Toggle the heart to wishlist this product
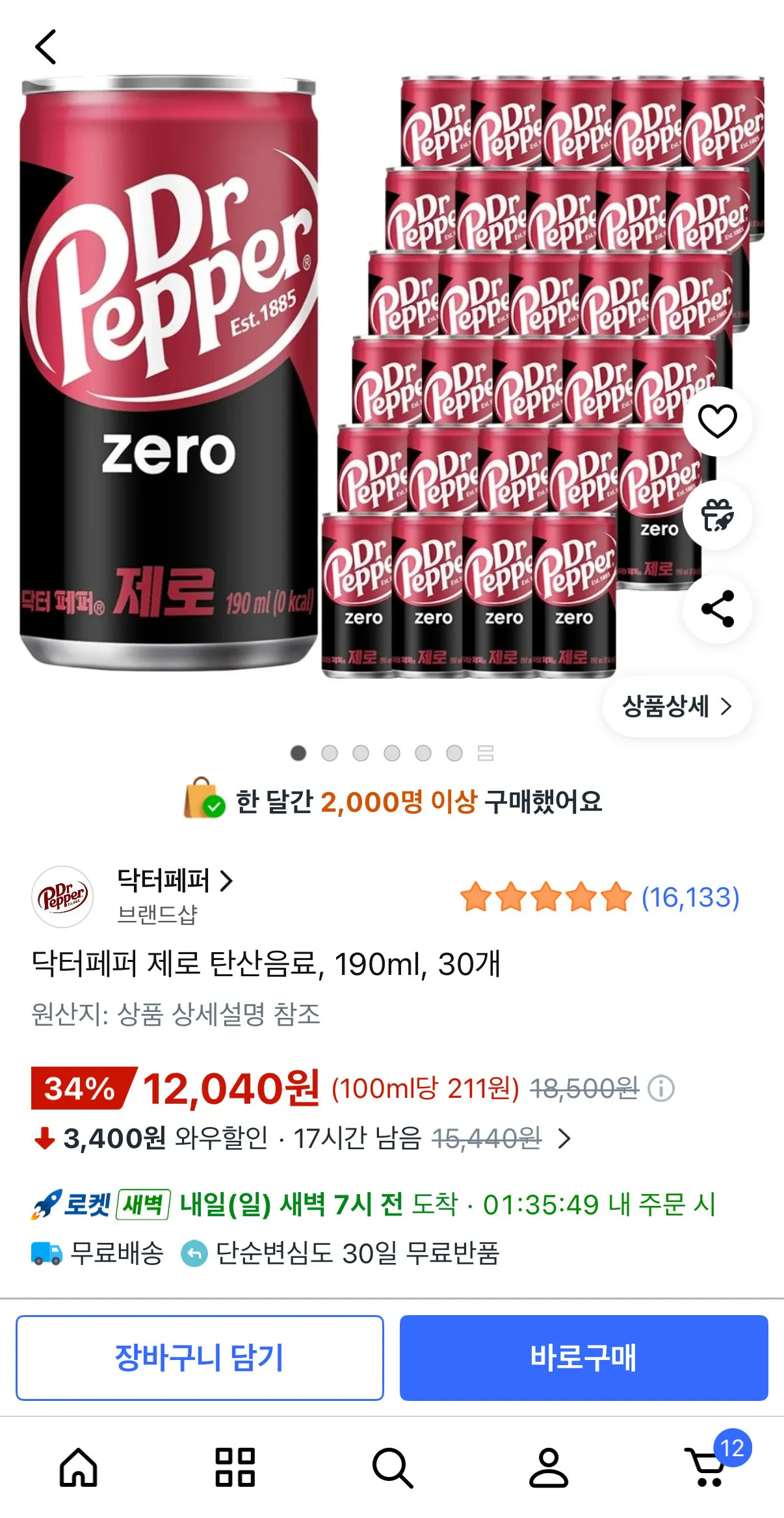The height and width of the screenshot is (1518, 784). pos(717,421)
